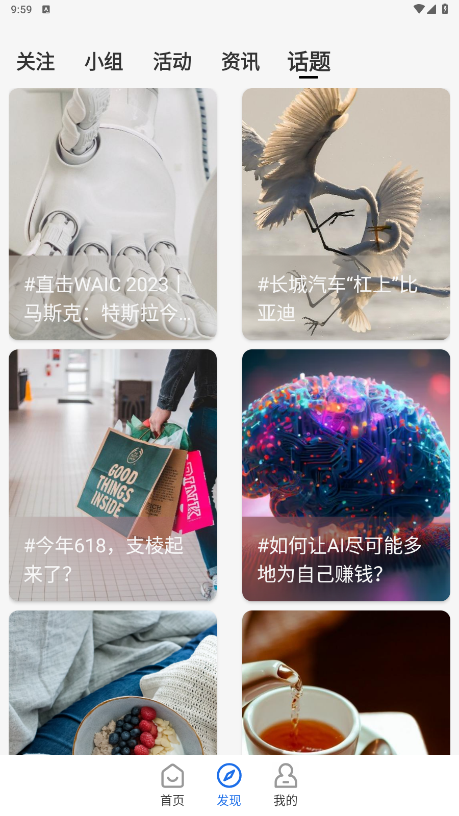Select the 资讯 tab
459x816 pixels.
[240, 61]
